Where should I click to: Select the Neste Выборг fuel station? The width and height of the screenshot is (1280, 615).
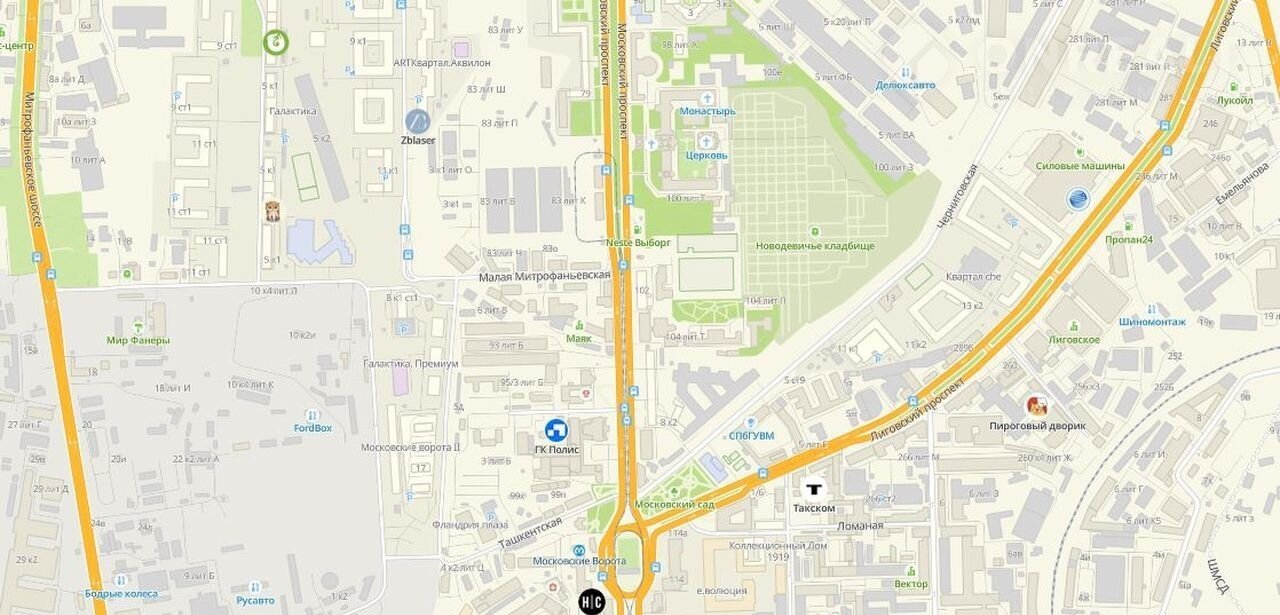point(630,227)
